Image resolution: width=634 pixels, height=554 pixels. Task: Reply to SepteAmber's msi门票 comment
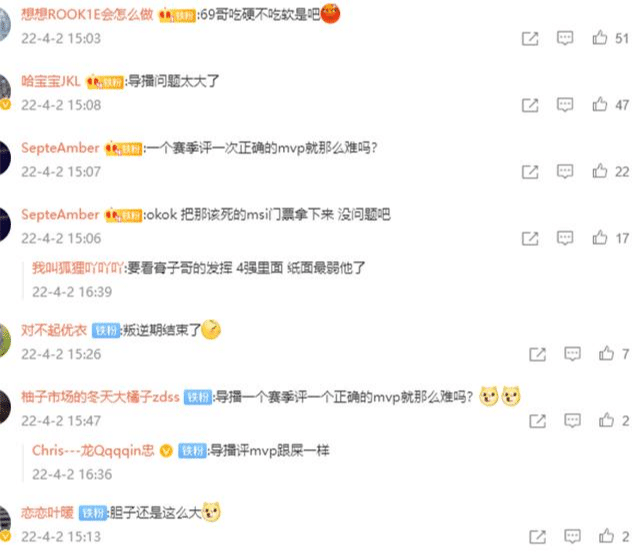tap(565, 238)
